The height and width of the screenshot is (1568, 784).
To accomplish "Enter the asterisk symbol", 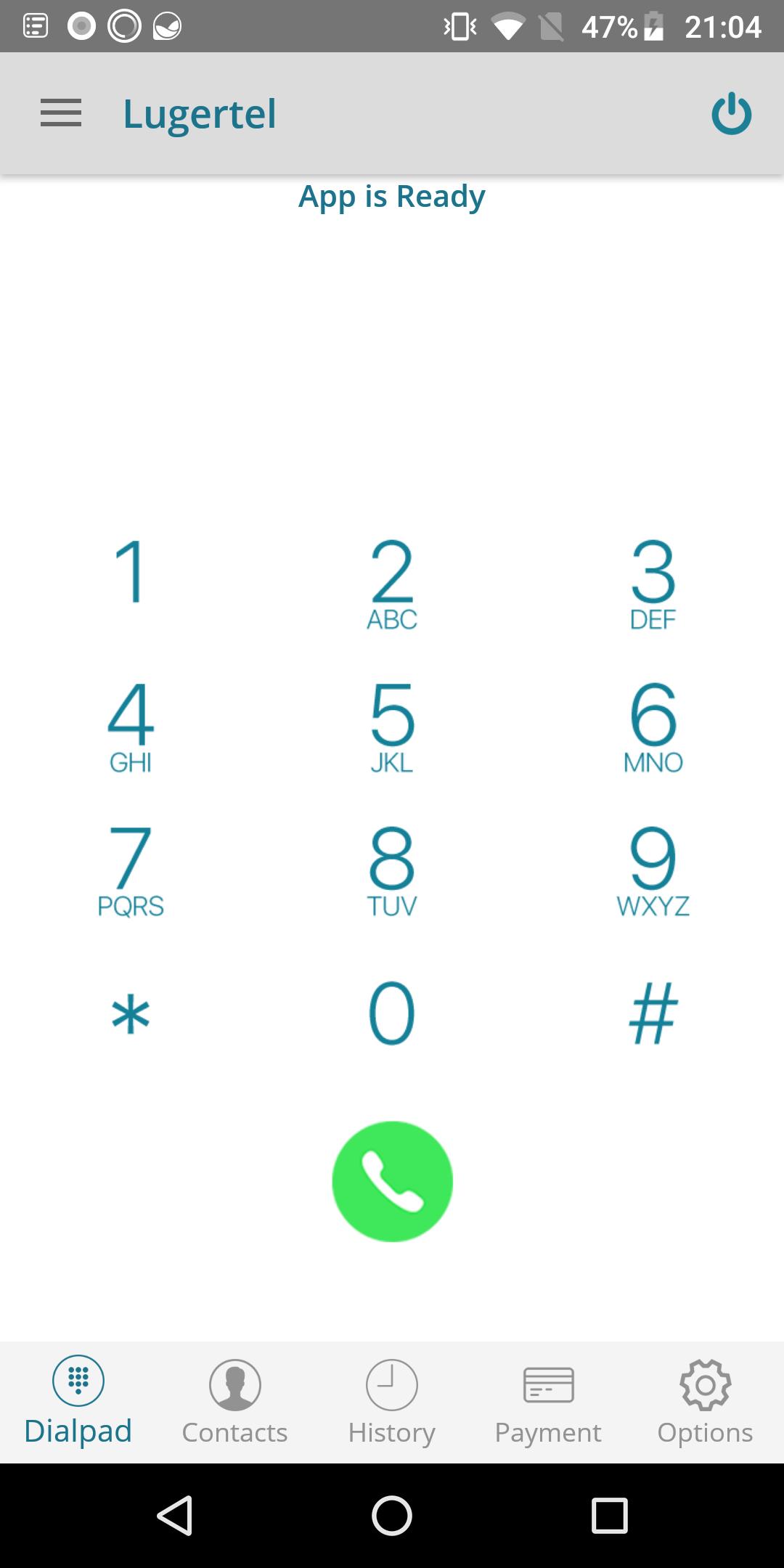I will [131, 1013].
